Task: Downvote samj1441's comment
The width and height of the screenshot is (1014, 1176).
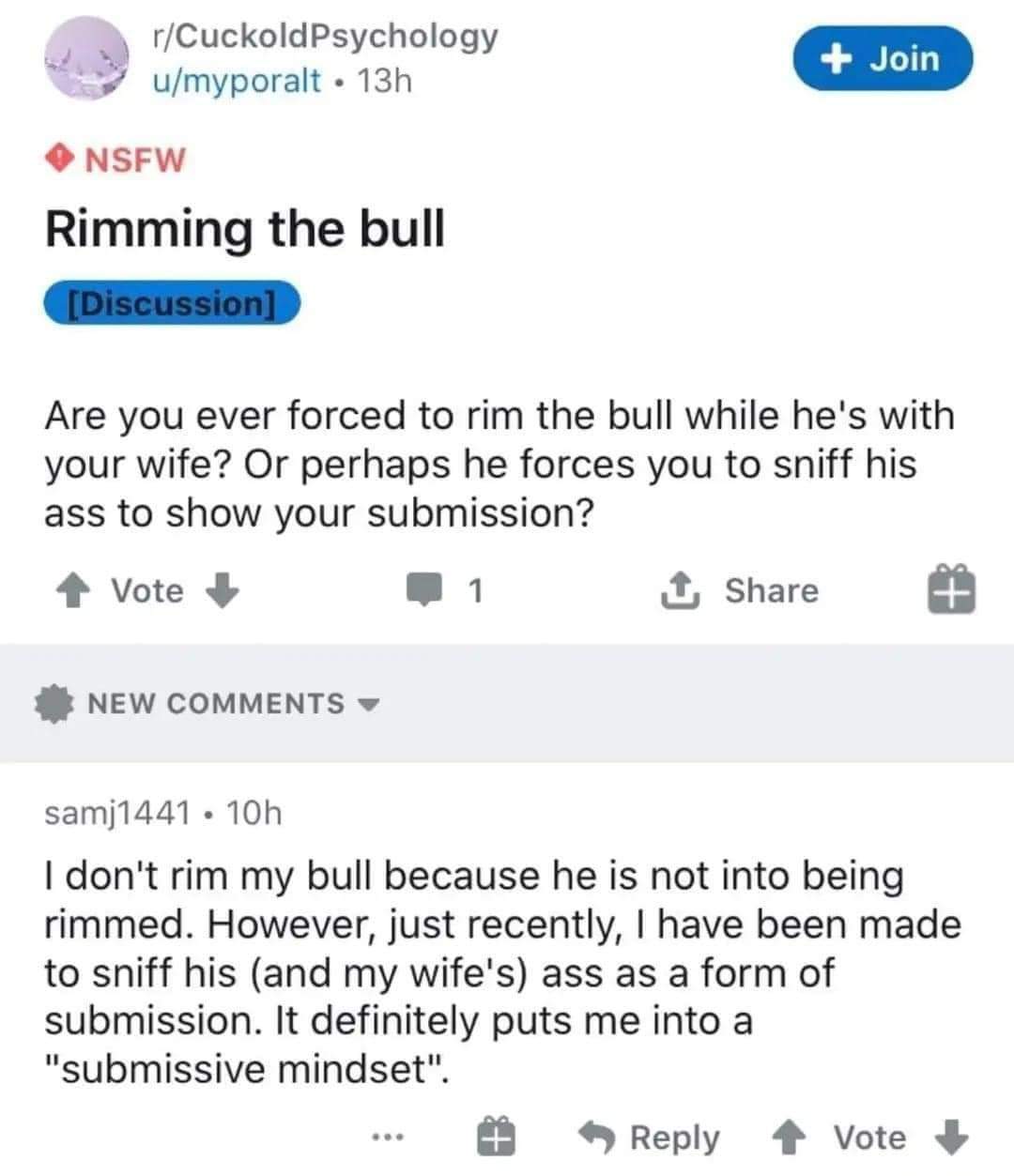Action: pos(953,1138)
